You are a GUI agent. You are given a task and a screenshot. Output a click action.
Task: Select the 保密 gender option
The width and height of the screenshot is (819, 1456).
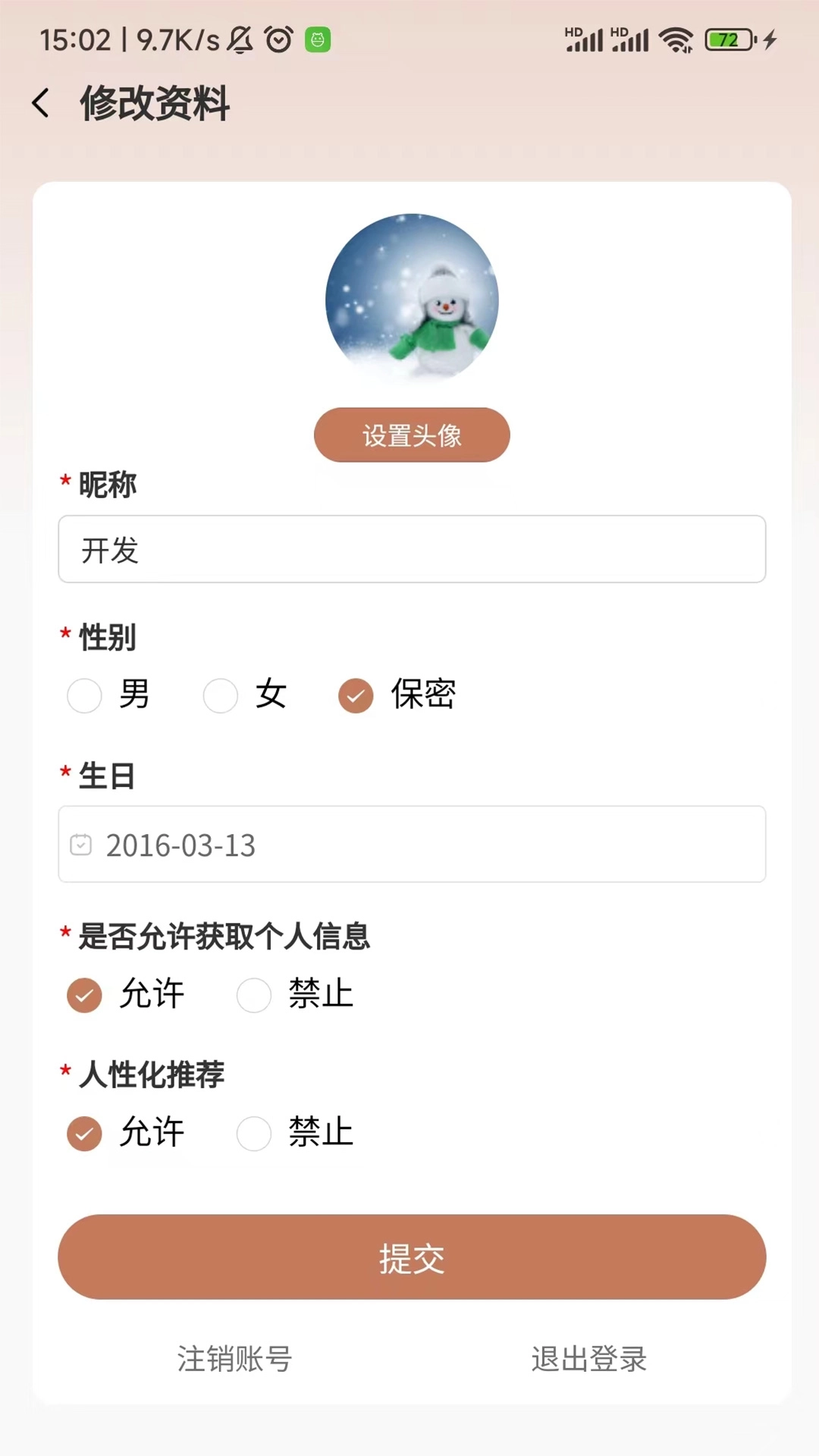click(356, 695)
